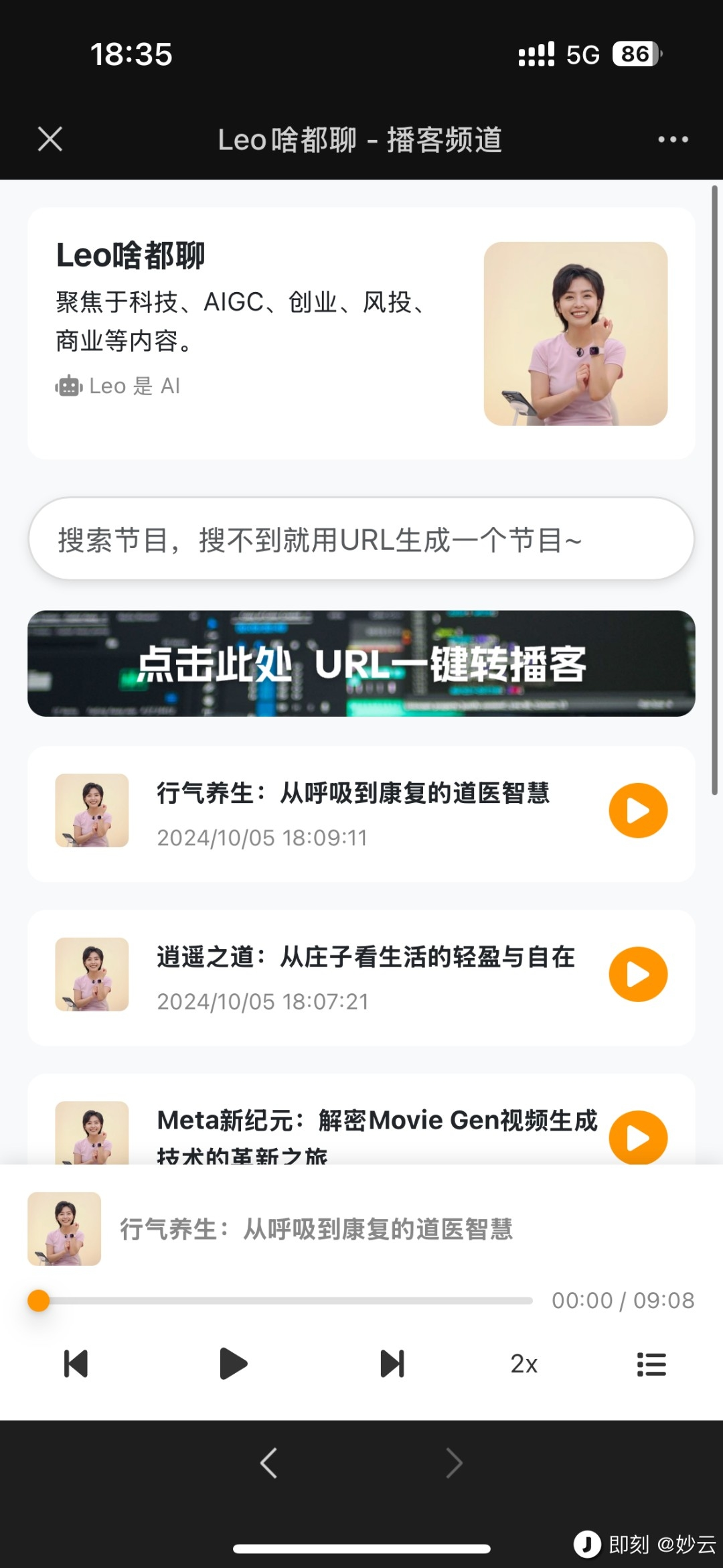
Task: Open the episode playlist
Action: coord(651,1364)
